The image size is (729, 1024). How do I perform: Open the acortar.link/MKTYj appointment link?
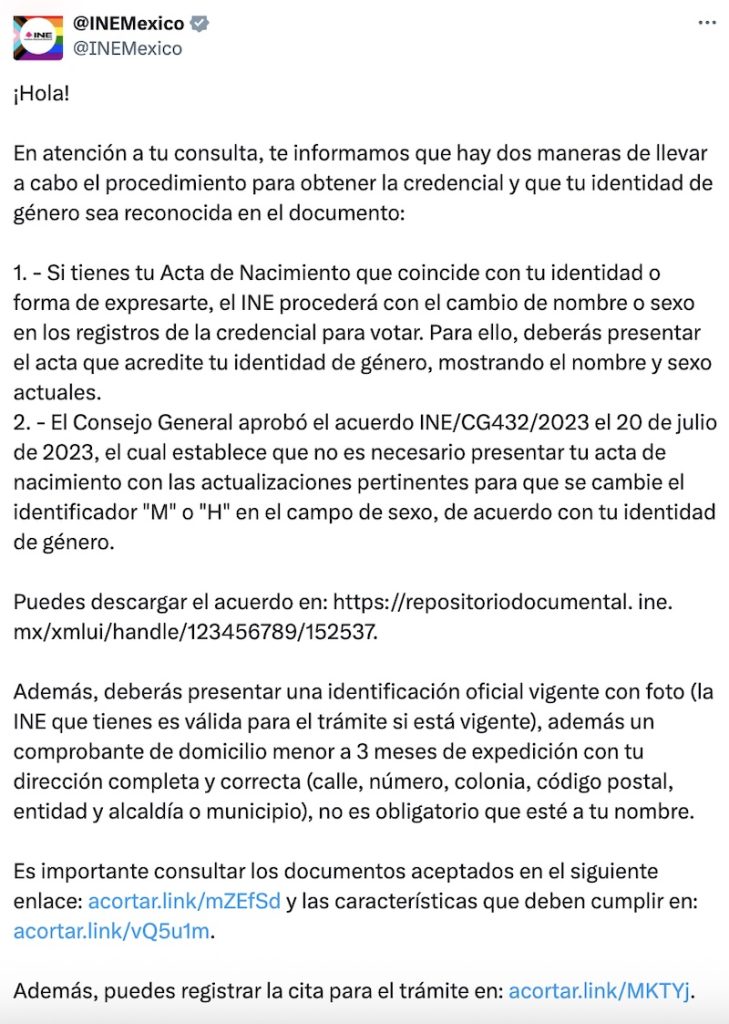[x=599, y=991]
